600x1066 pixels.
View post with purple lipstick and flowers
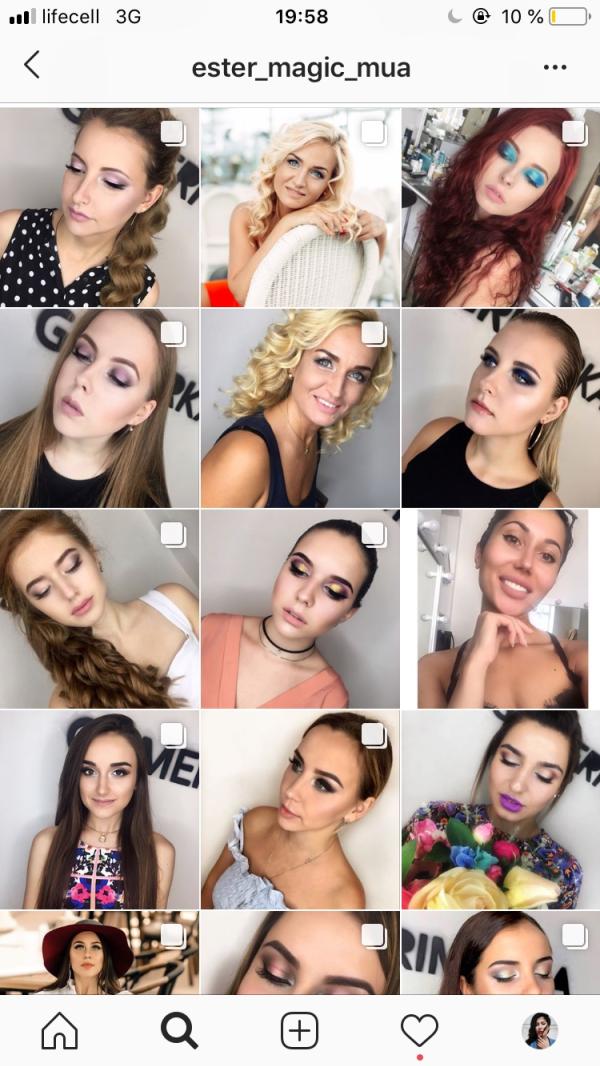click(500, 809)
